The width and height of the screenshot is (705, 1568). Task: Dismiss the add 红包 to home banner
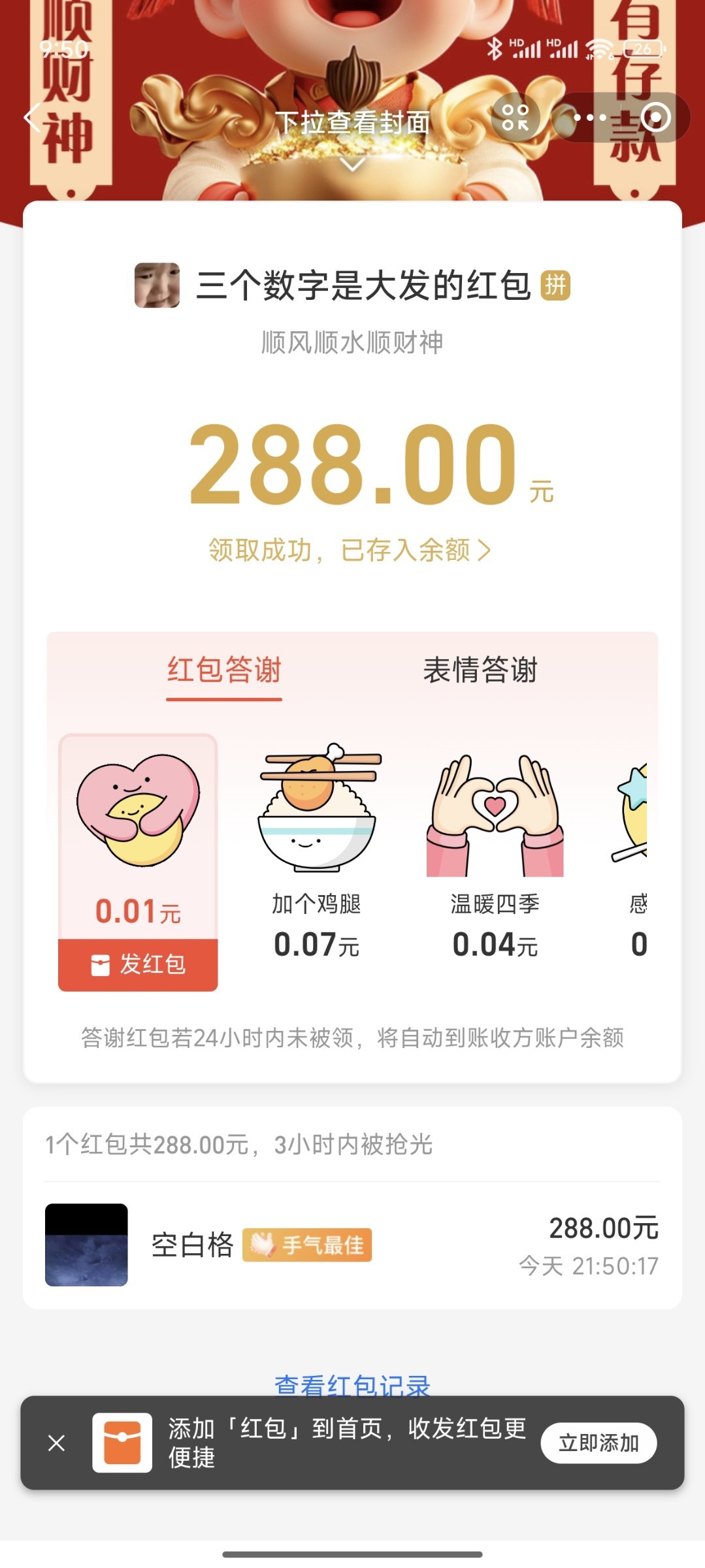click(x=57, y=1443)
